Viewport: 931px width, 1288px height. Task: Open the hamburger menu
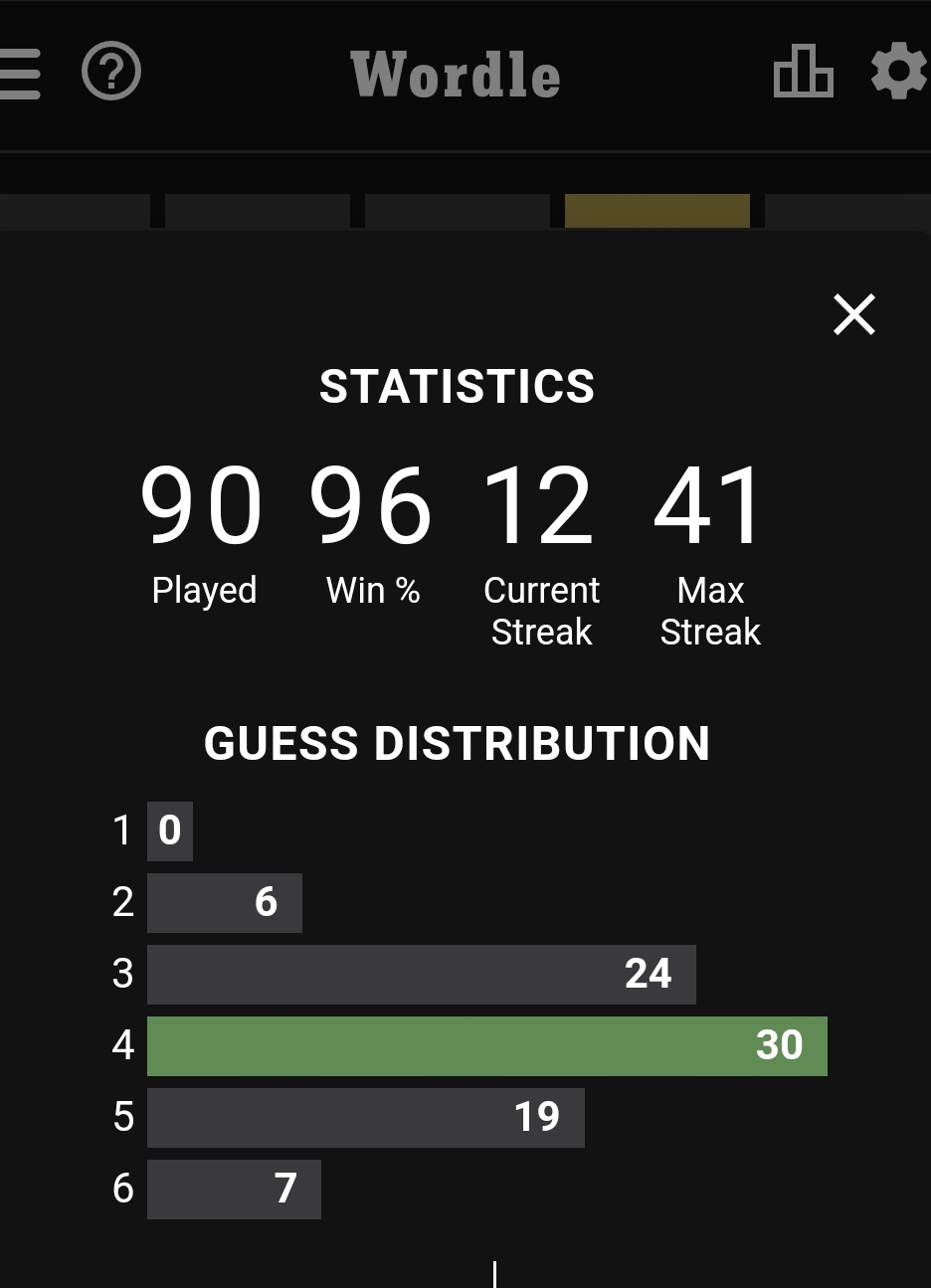20,73
